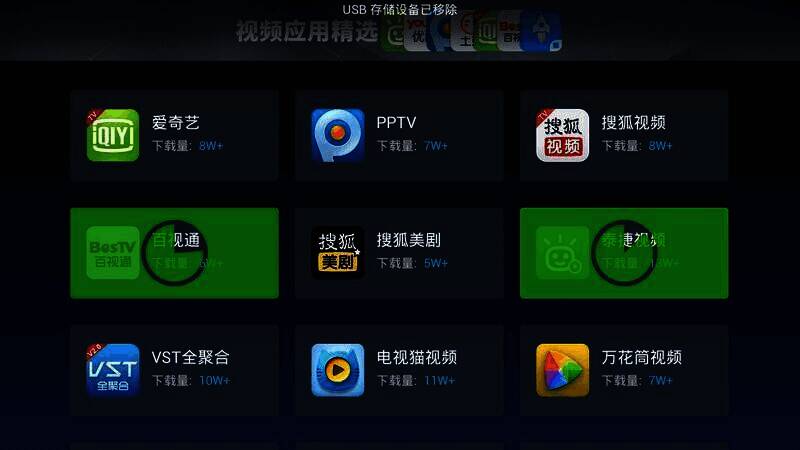800x450 pixels.
Task: Open the 搜狐美剧 app card
Action: tap(398, 253)
